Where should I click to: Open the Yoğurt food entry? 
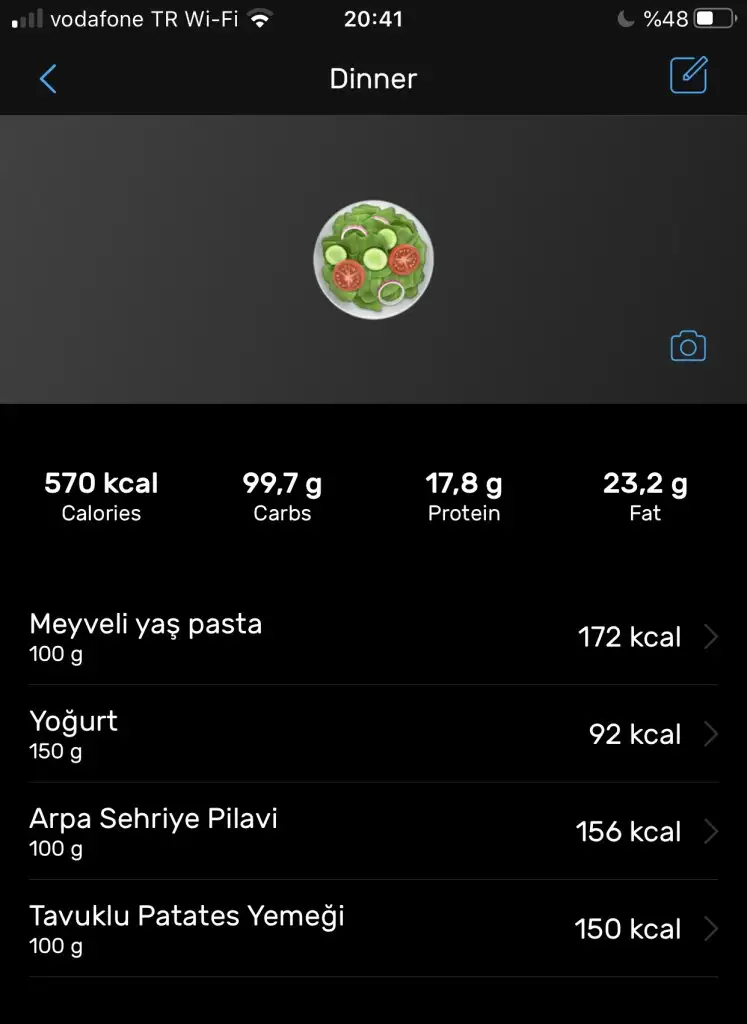pos(373,734)
